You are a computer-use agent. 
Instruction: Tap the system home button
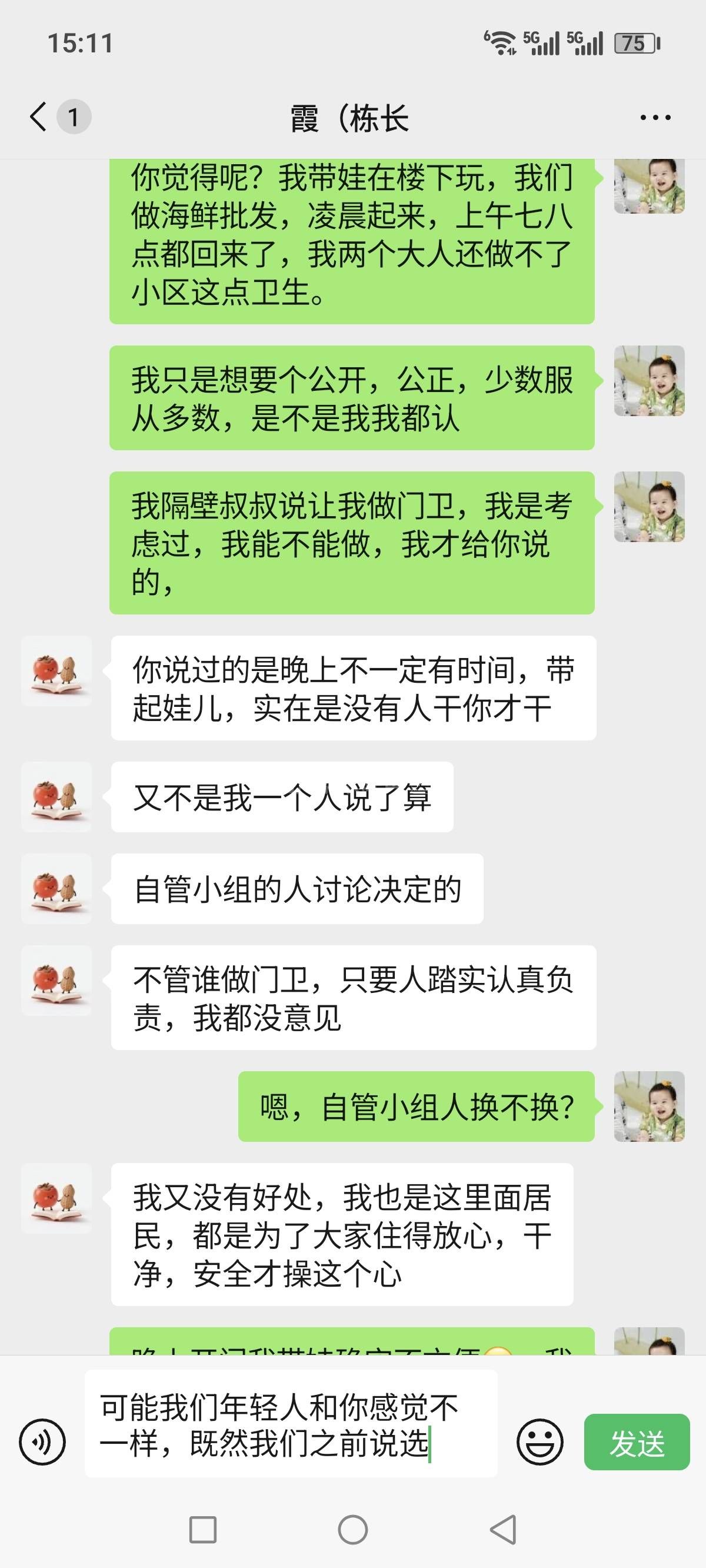[x=352, y=1530]
